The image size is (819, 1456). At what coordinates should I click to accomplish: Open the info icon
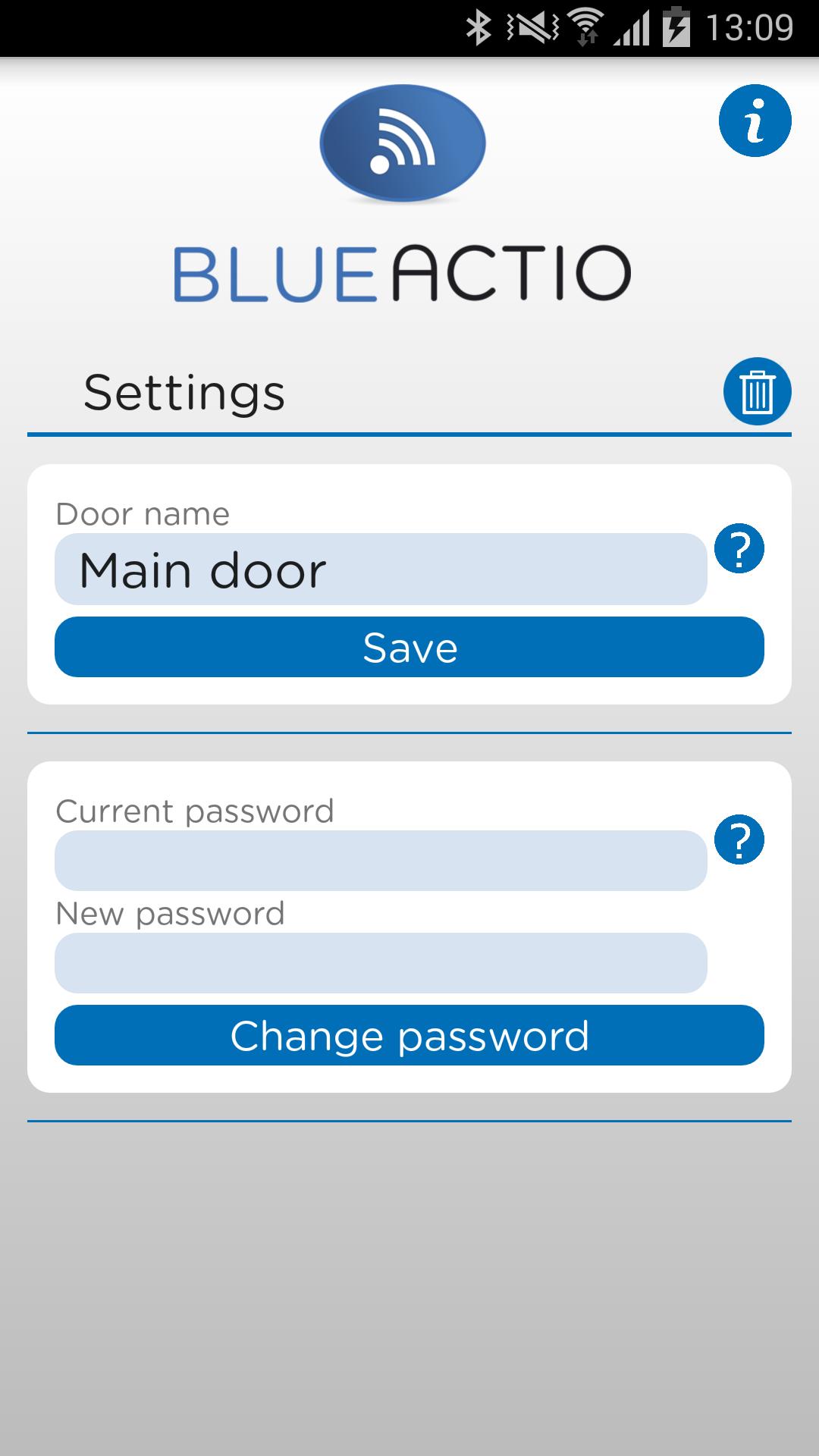click(755, 121)
